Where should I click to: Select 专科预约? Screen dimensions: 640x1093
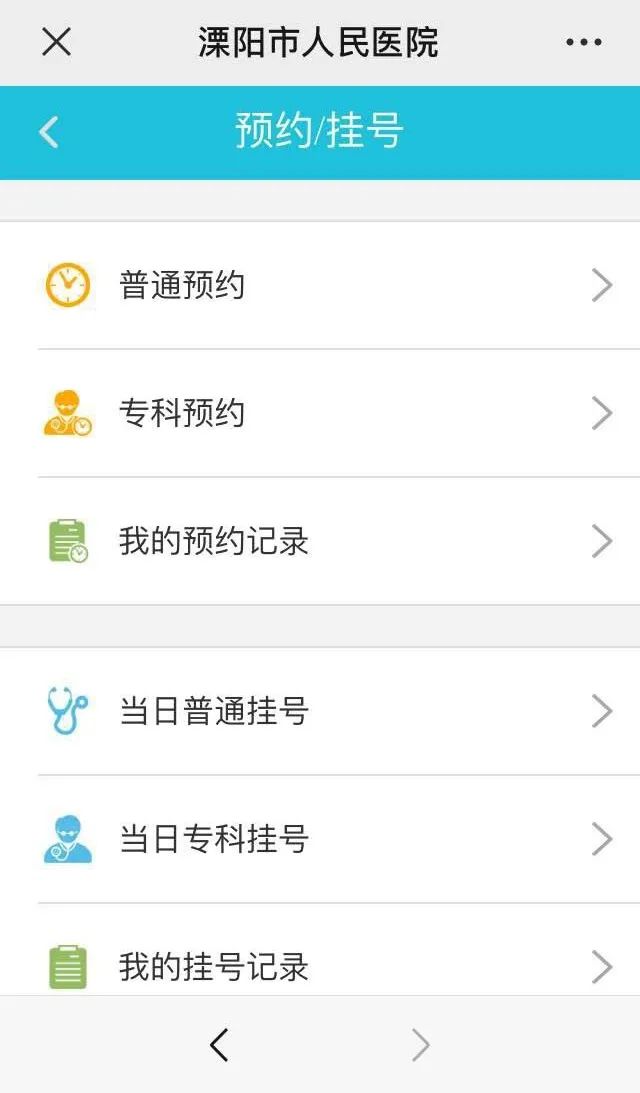point(320,413)
